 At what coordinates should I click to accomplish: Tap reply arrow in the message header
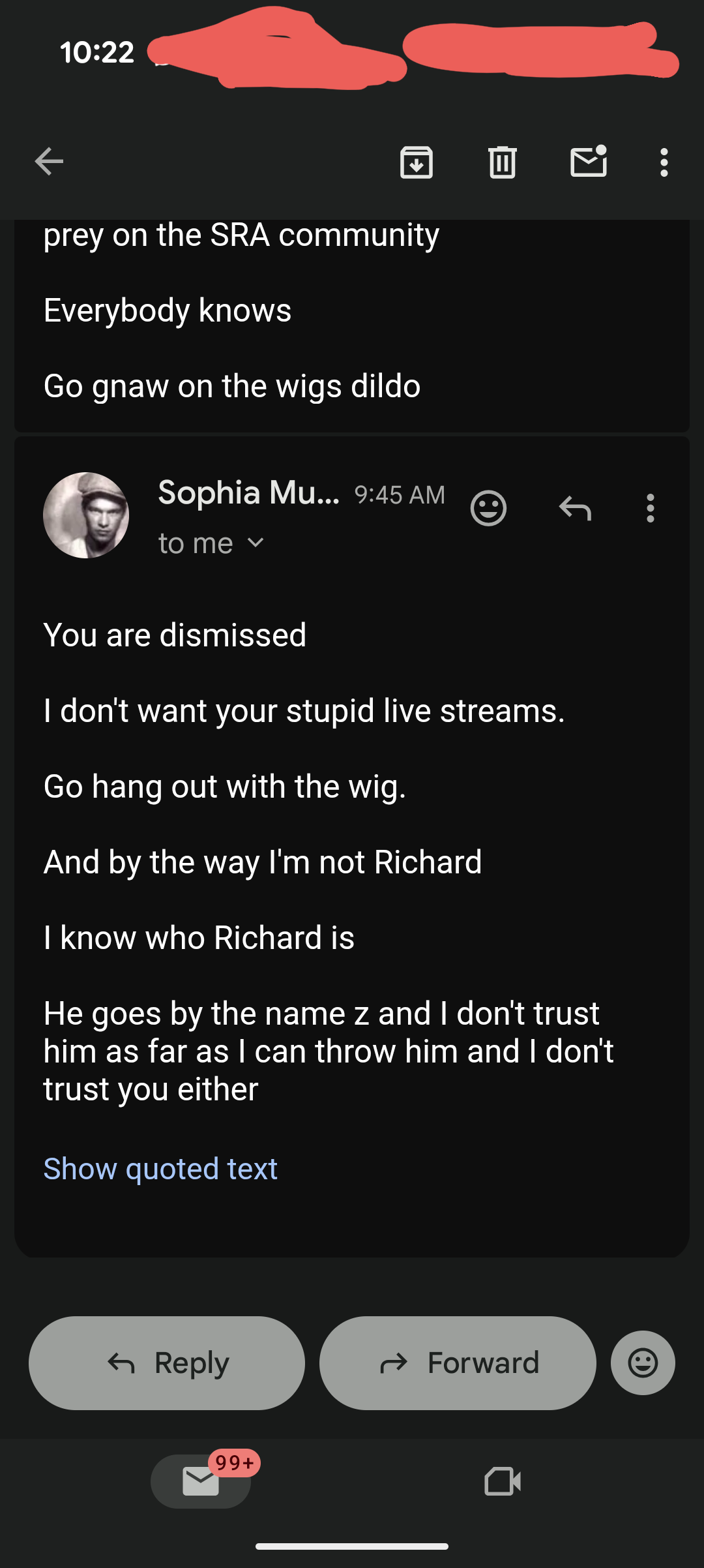(575, 508)
